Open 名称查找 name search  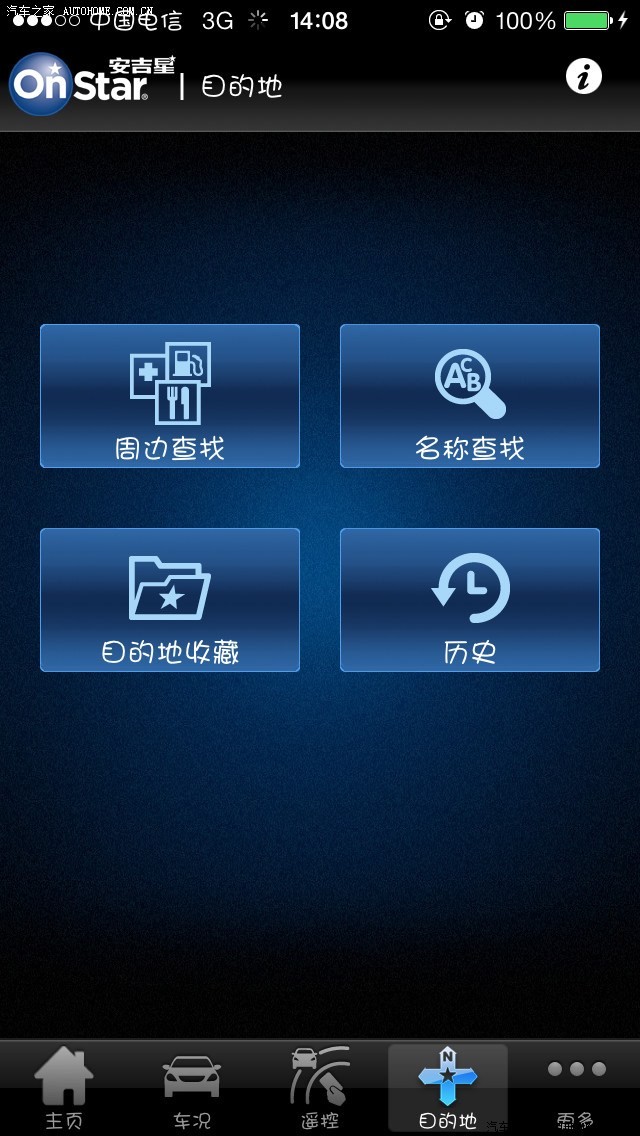470,396
